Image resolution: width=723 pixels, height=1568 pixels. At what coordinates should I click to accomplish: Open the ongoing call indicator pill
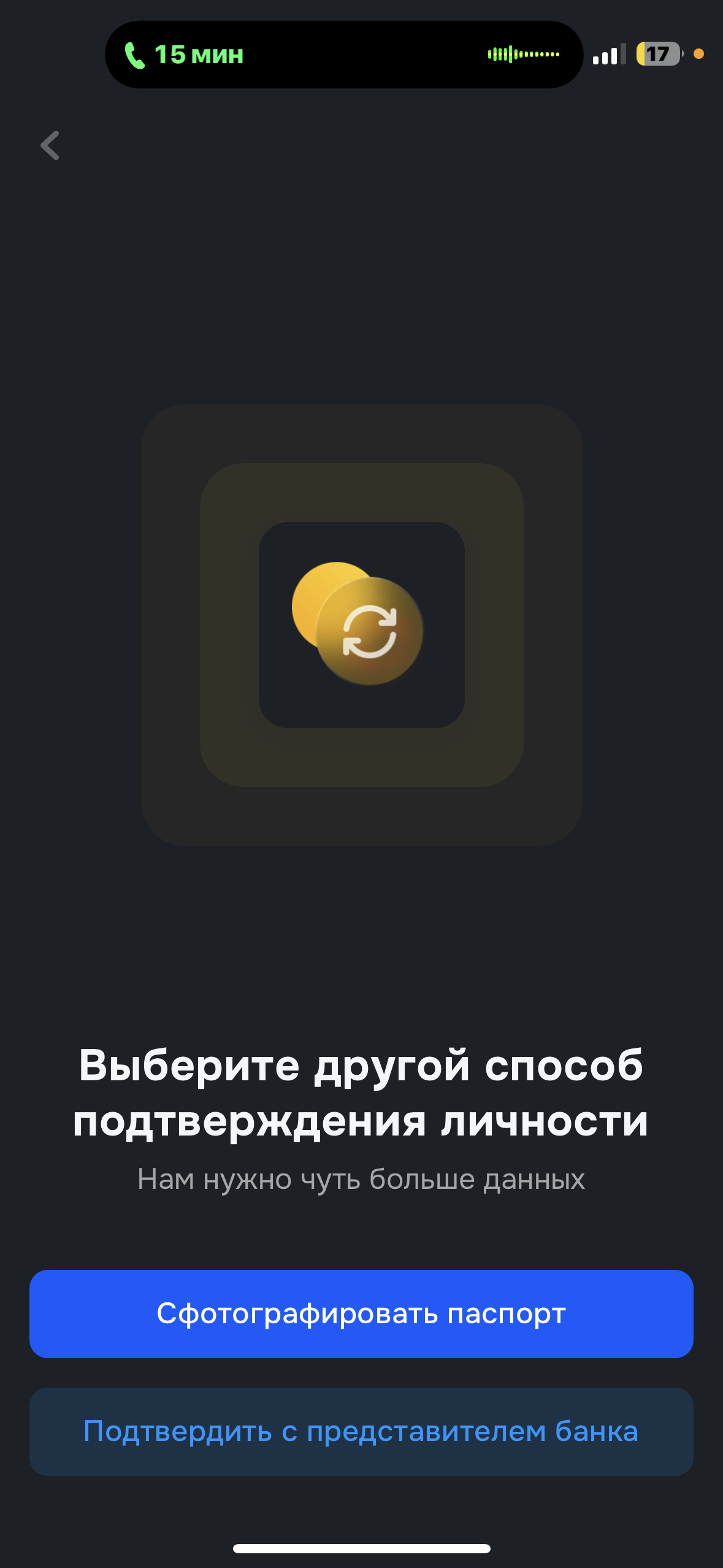pyautogui.click(x=343, y=55)
